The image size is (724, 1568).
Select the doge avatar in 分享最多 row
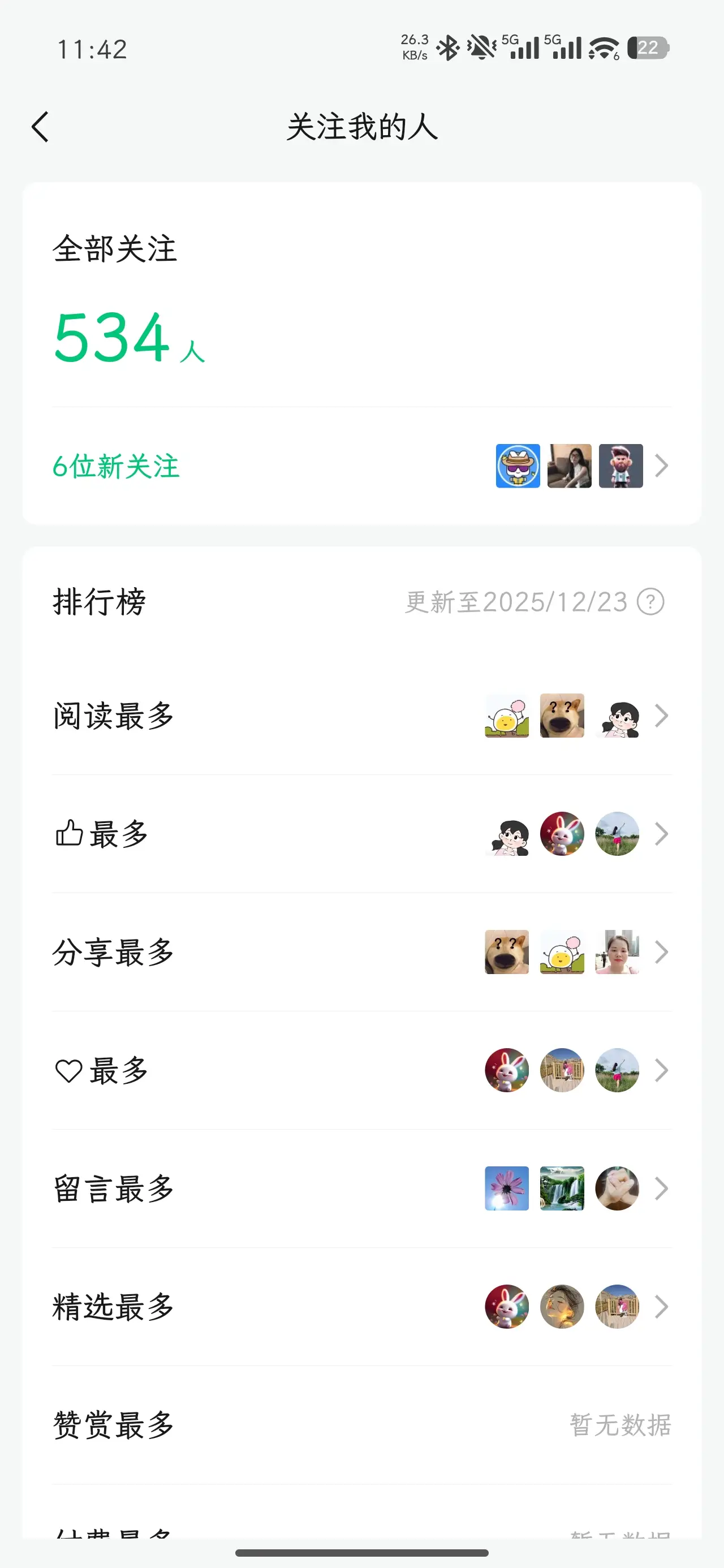[507, 953]
